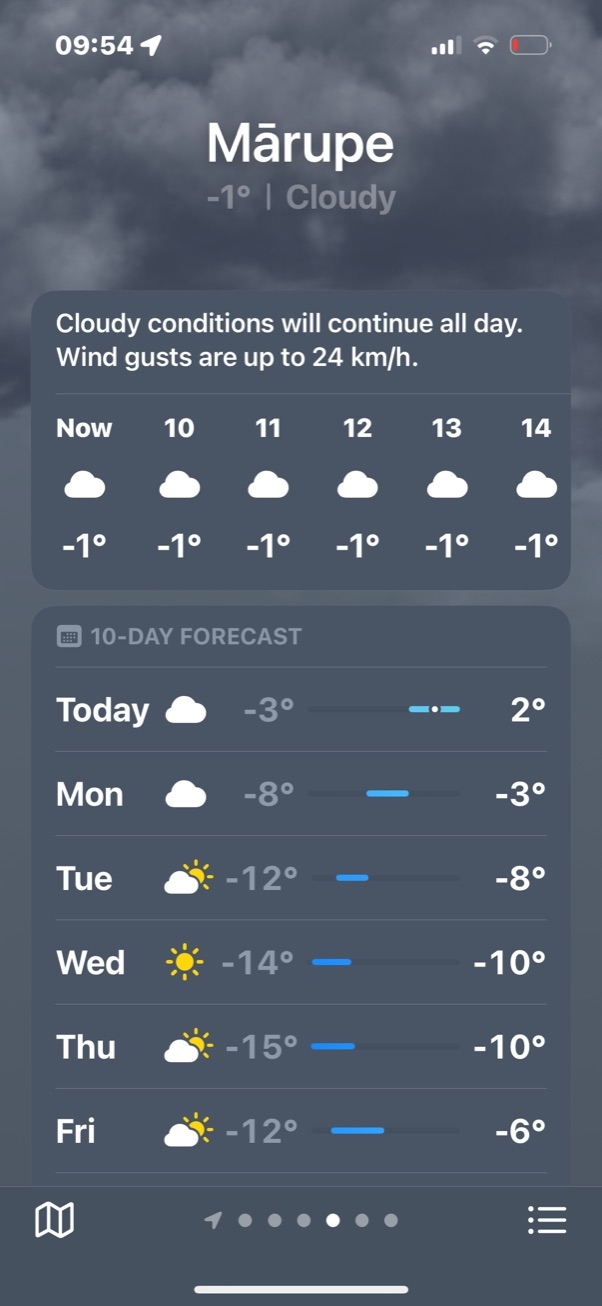
Task: Open the Thu forecast row
Action: [301, 1047]
